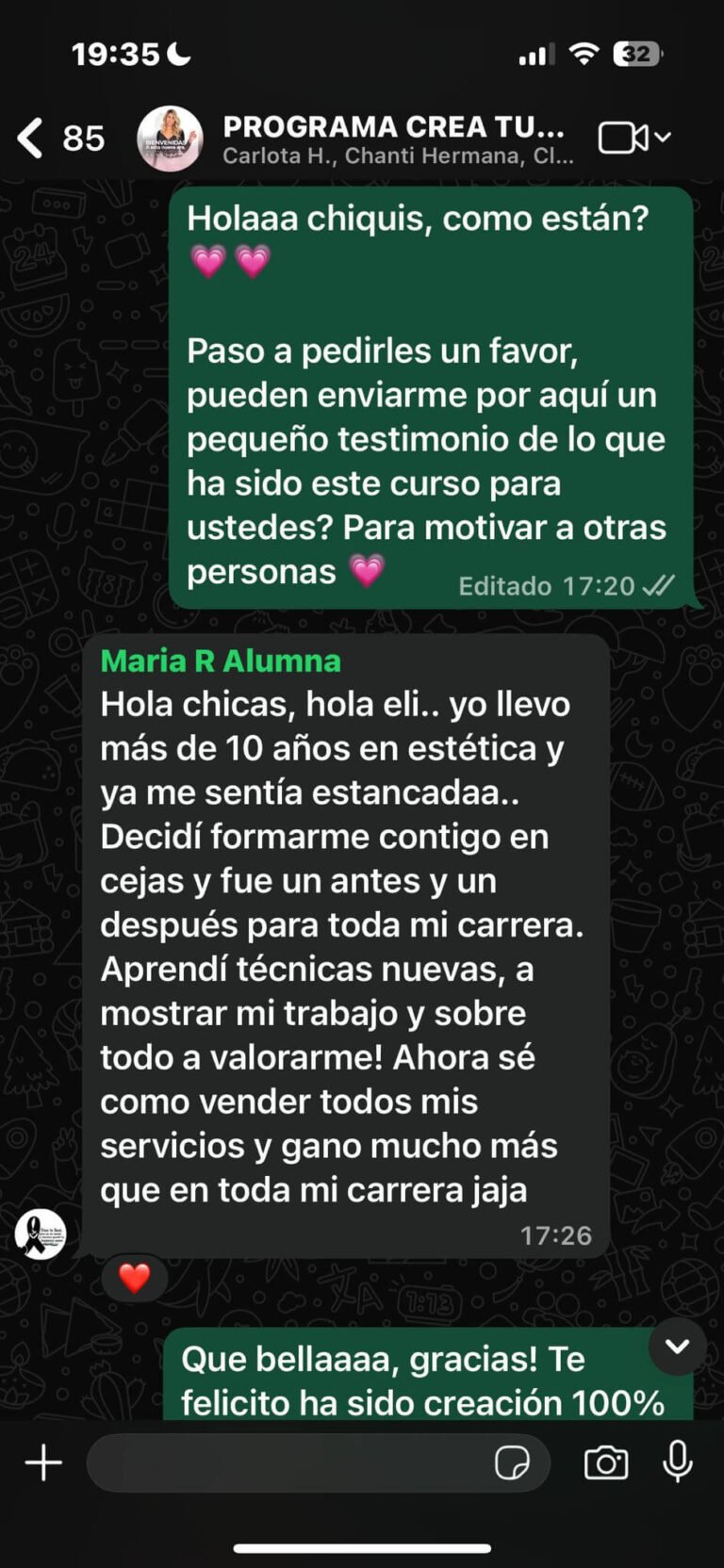This screenshot has width=724, height=1568.
Task: Open the group's profile photo
Action: point(170,139)
